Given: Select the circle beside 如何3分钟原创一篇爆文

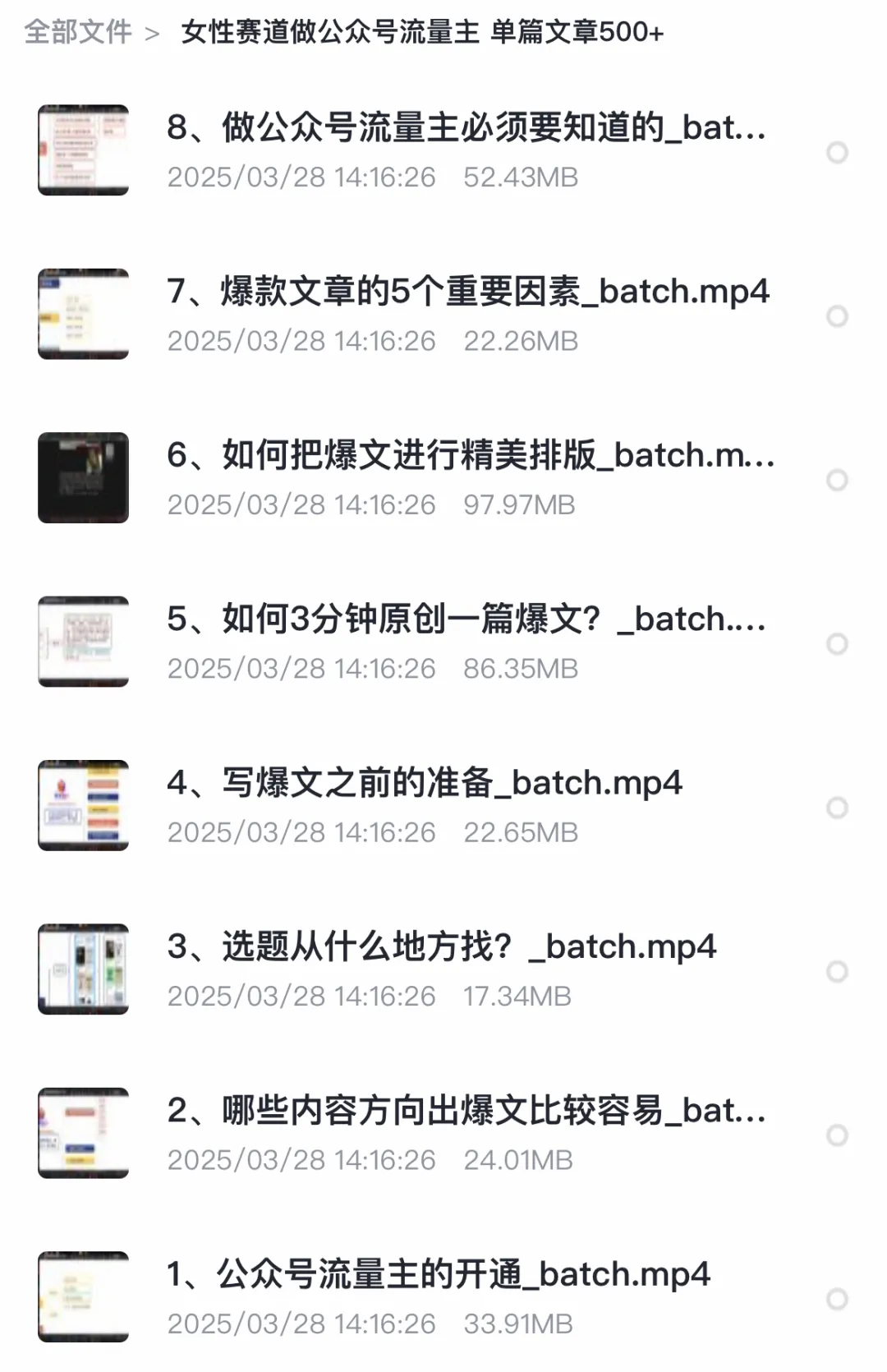Looking at the screenshot, I should point(839,644).
